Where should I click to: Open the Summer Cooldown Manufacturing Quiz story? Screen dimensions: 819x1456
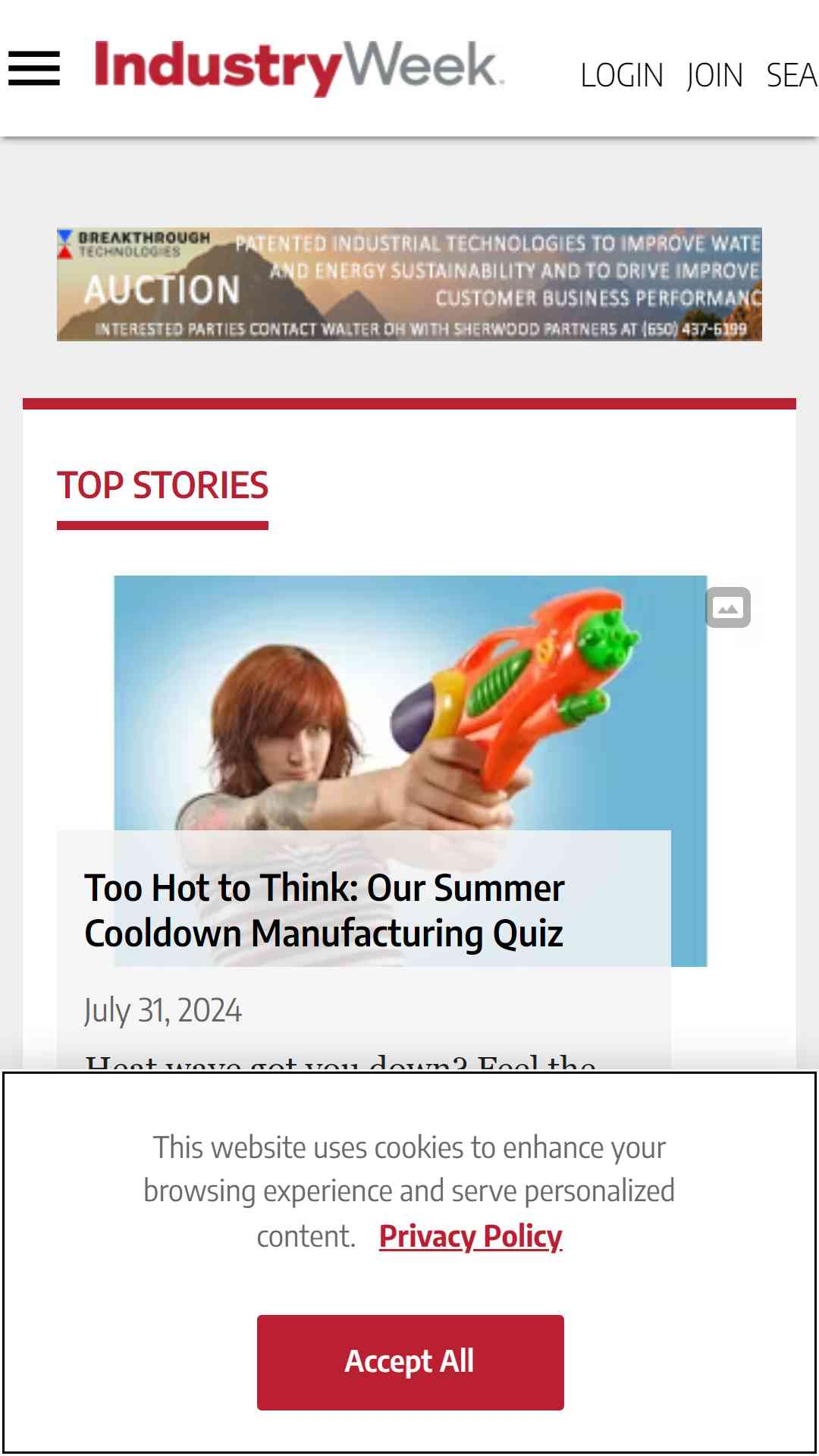(325, 910)
